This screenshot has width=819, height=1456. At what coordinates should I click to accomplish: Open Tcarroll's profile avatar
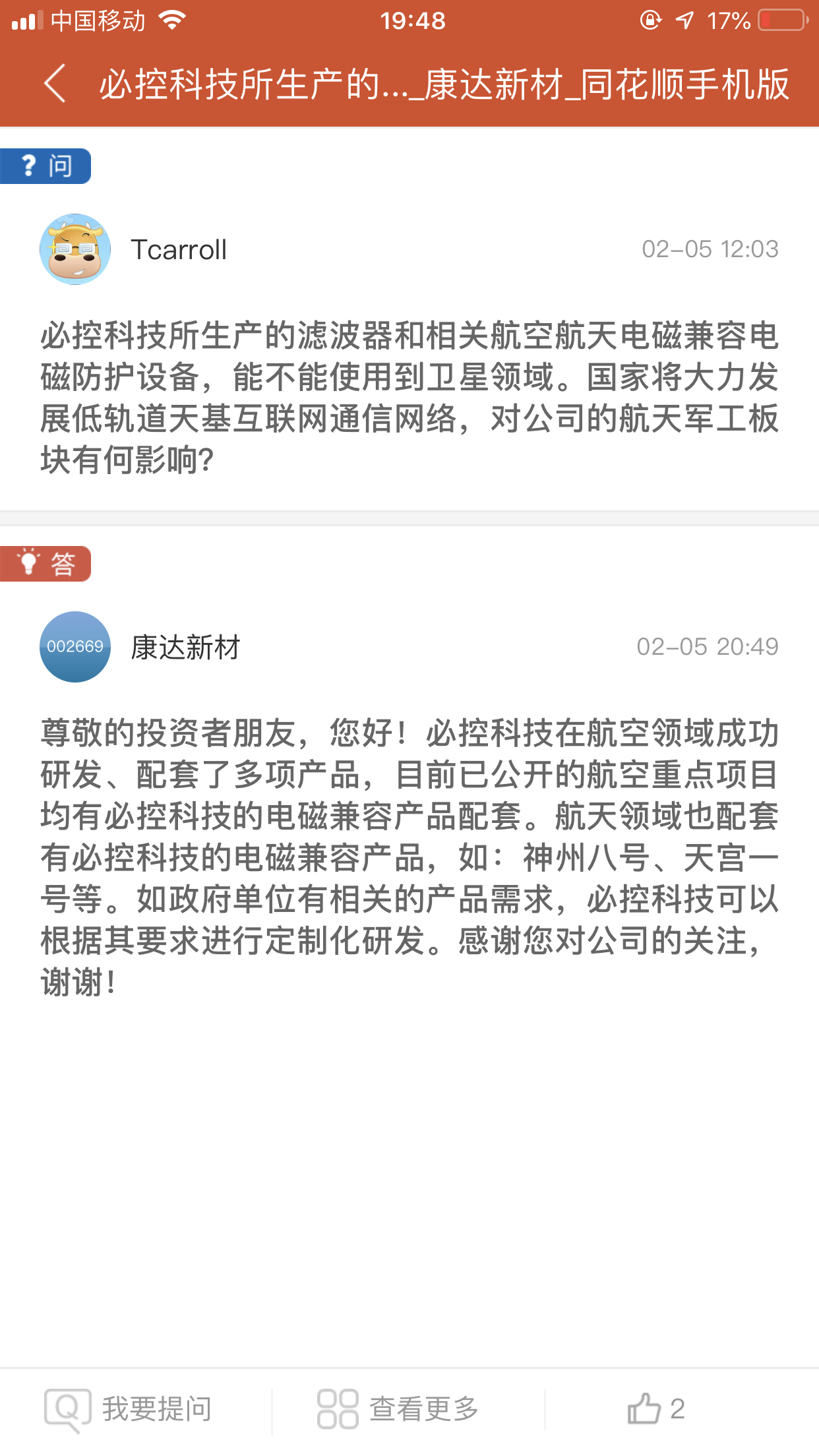(75, 249)
